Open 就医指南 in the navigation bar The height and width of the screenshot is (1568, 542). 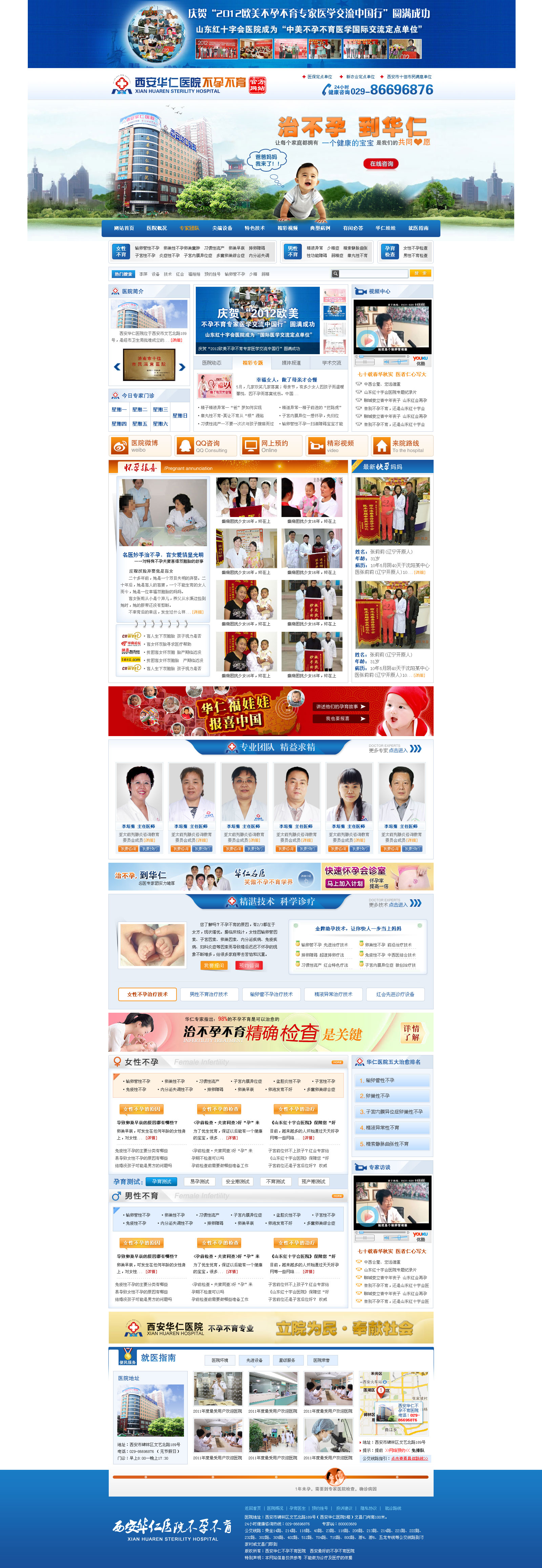pyautogui.click(x=418, y=228)
